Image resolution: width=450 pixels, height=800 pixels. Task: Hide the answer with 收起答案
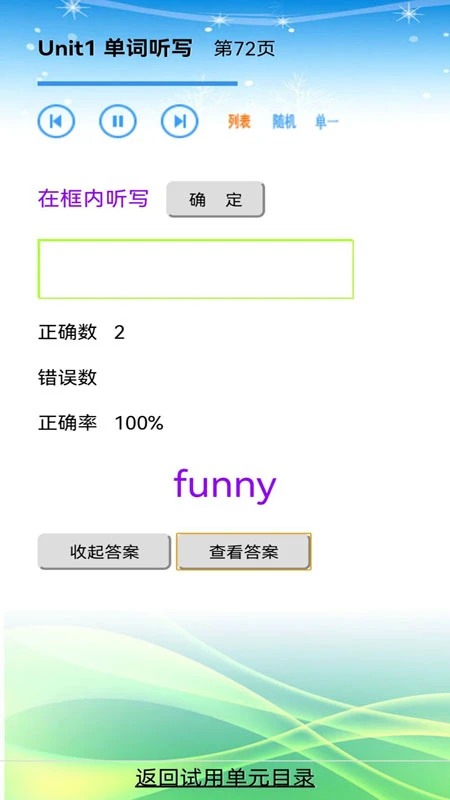click(104, 552)
